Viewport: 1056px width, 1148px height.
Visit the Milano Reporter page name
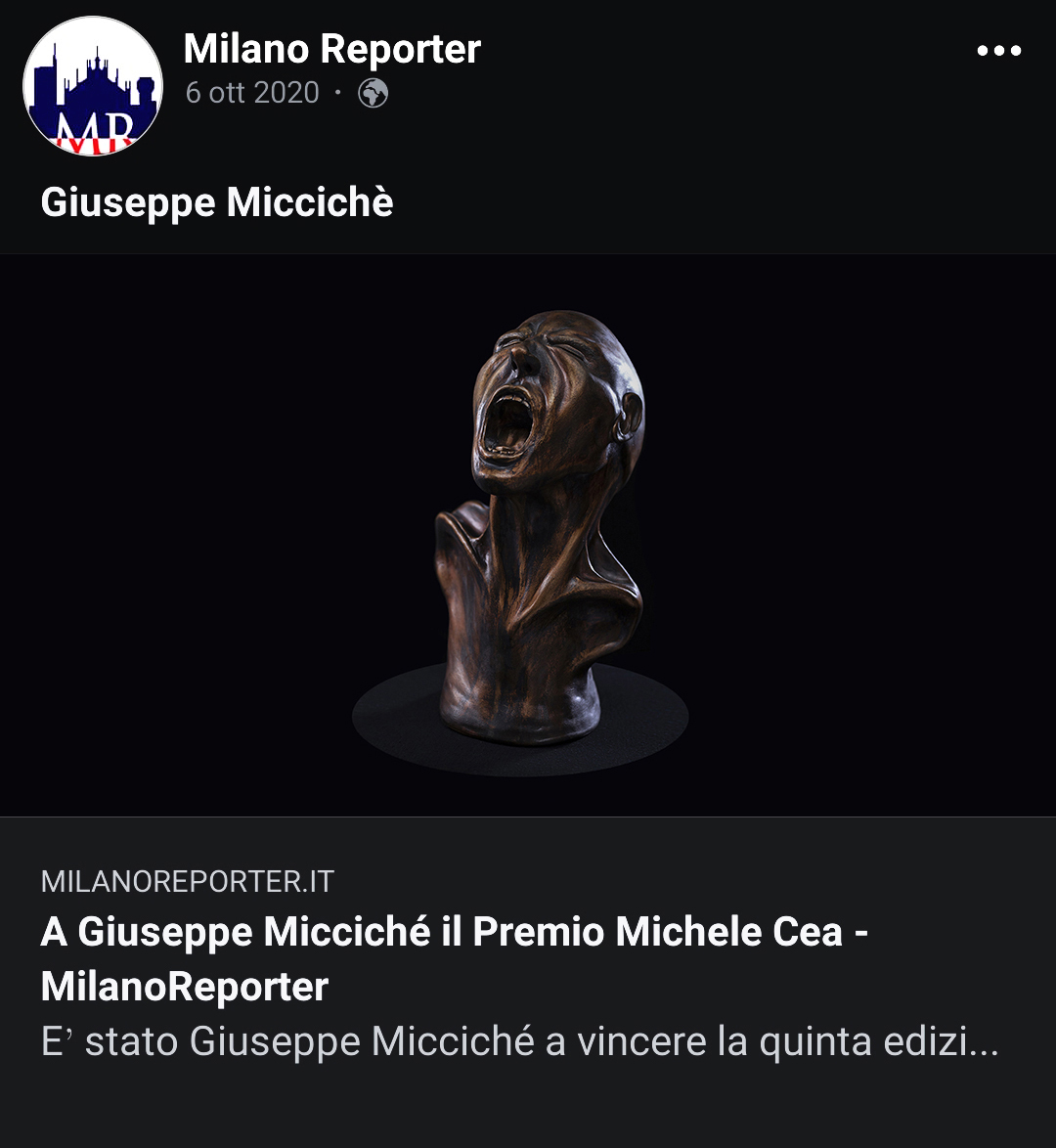[332, 49]
